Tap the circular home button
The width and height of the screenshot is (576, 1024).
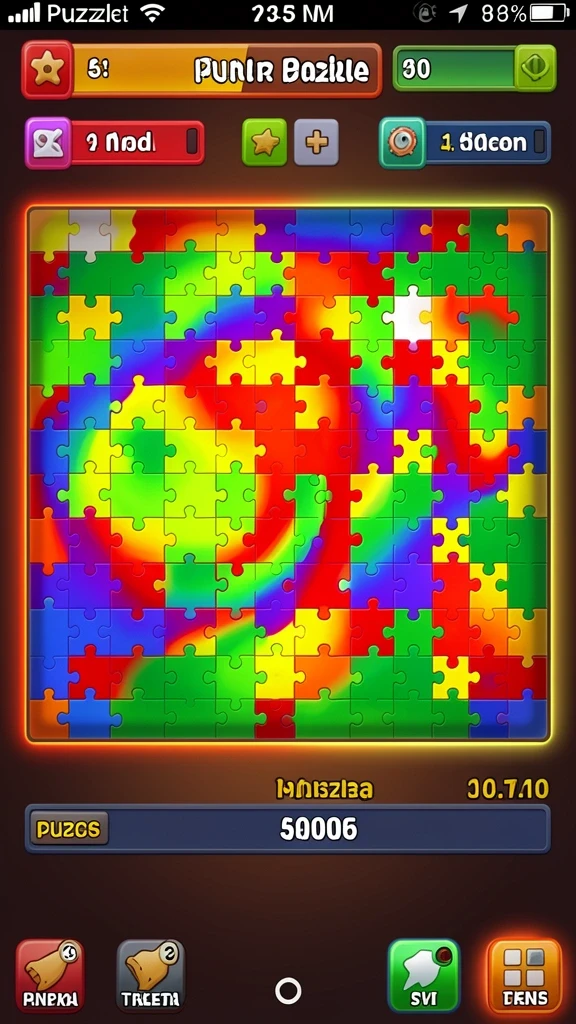click(288, 991)
